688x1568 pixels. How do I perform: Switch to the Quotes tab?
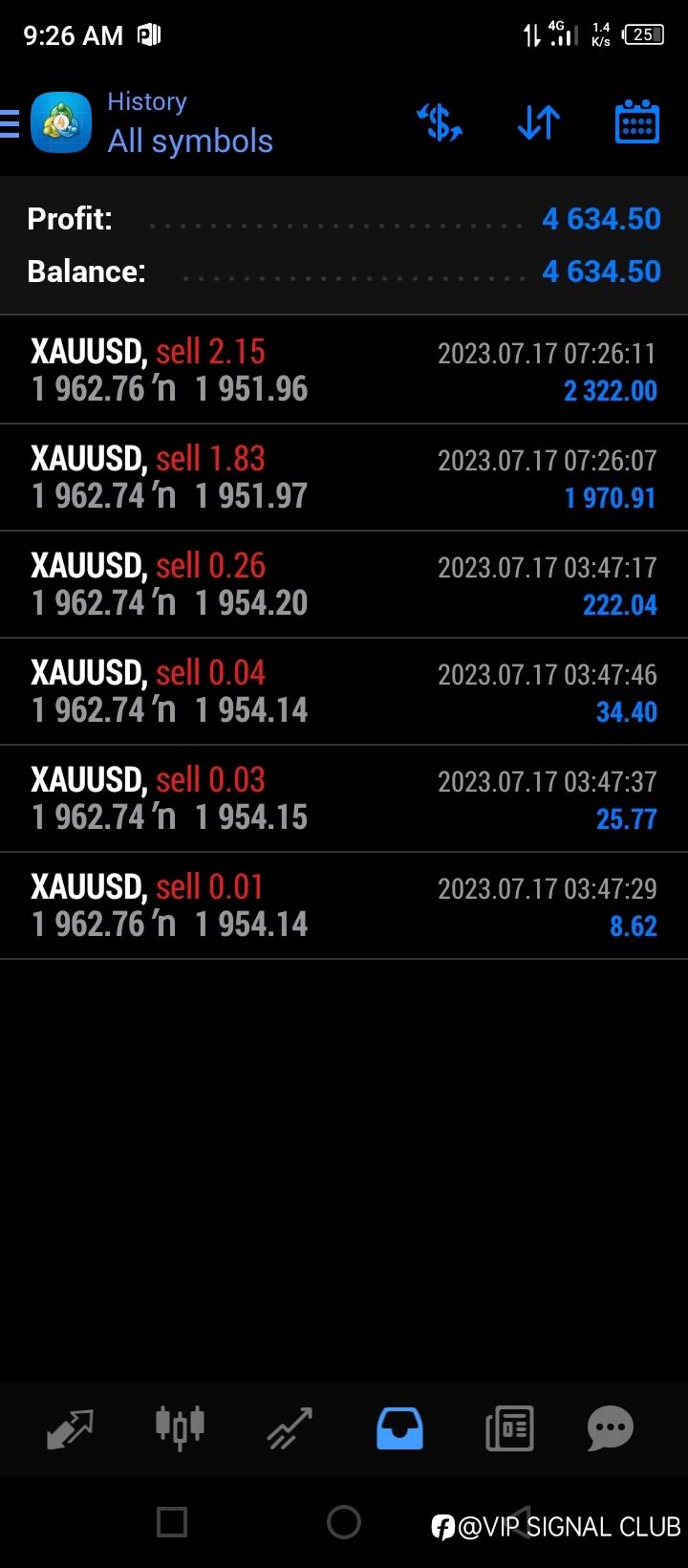(x=70, y=1428)
